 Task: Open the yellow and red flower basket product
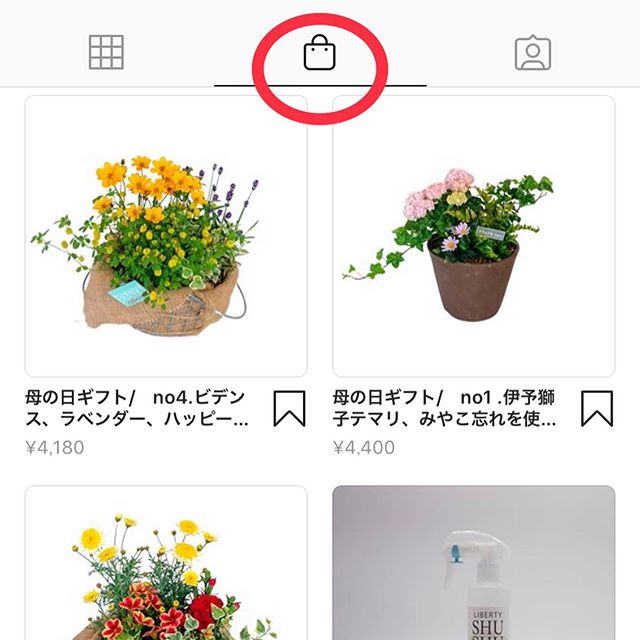pyautogui.click(x=166, y=565)
